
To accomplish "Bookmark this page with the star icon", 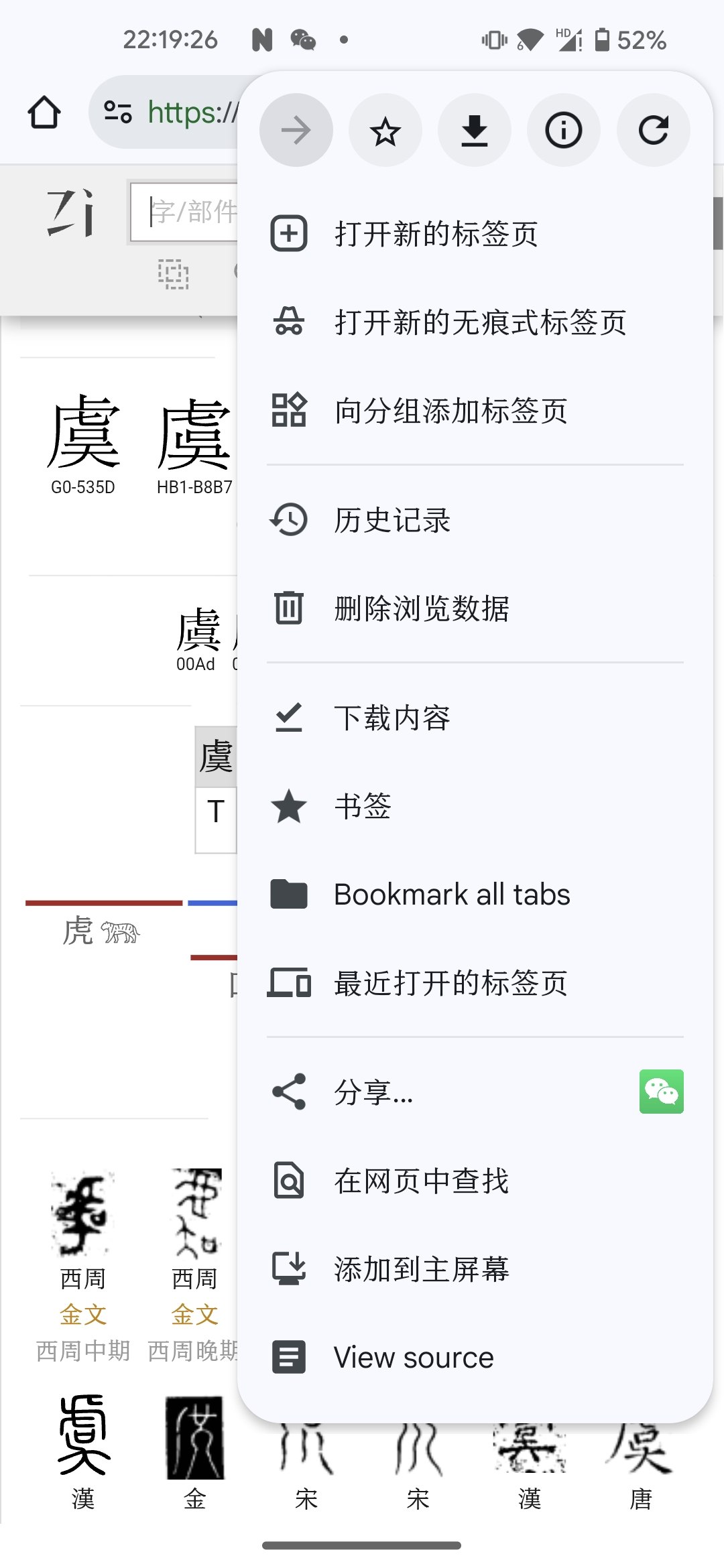I will (385, 130).
